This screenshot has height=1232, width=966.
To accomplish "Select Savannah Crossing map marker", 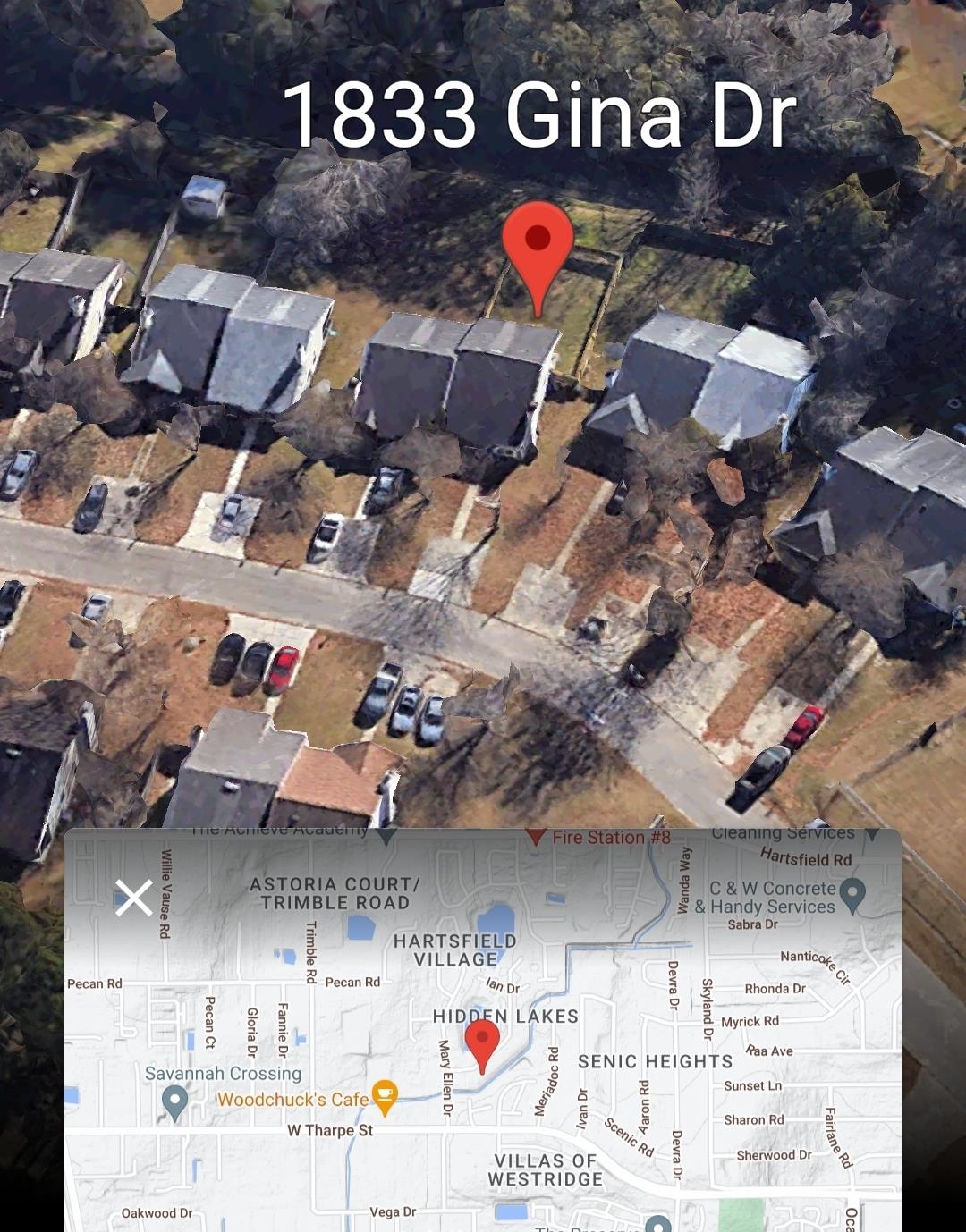I will pyautogui.click(x=175, y=1100).
